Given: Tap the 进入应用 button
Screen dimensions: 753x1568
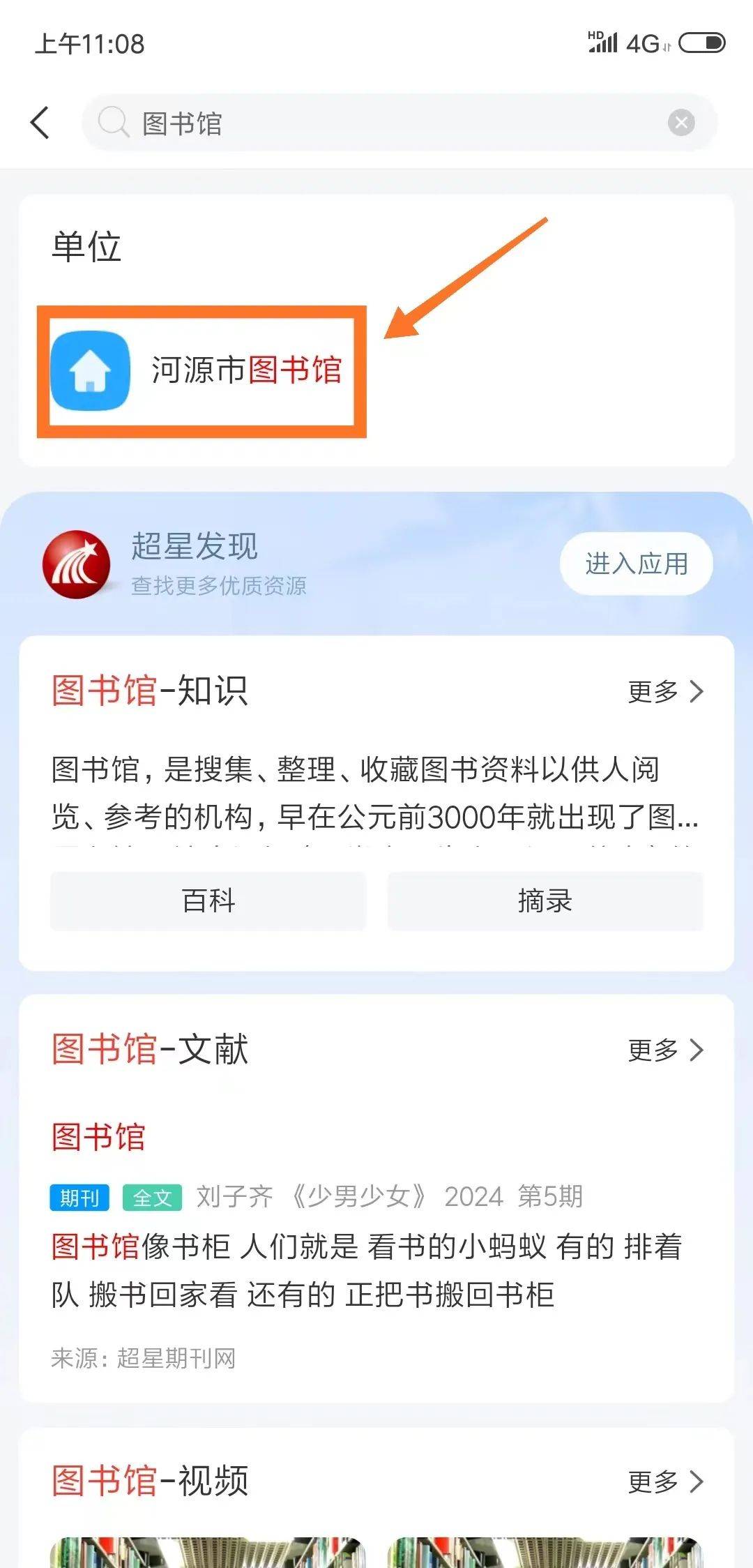Looking at the screenshot, I should (636, 564).
